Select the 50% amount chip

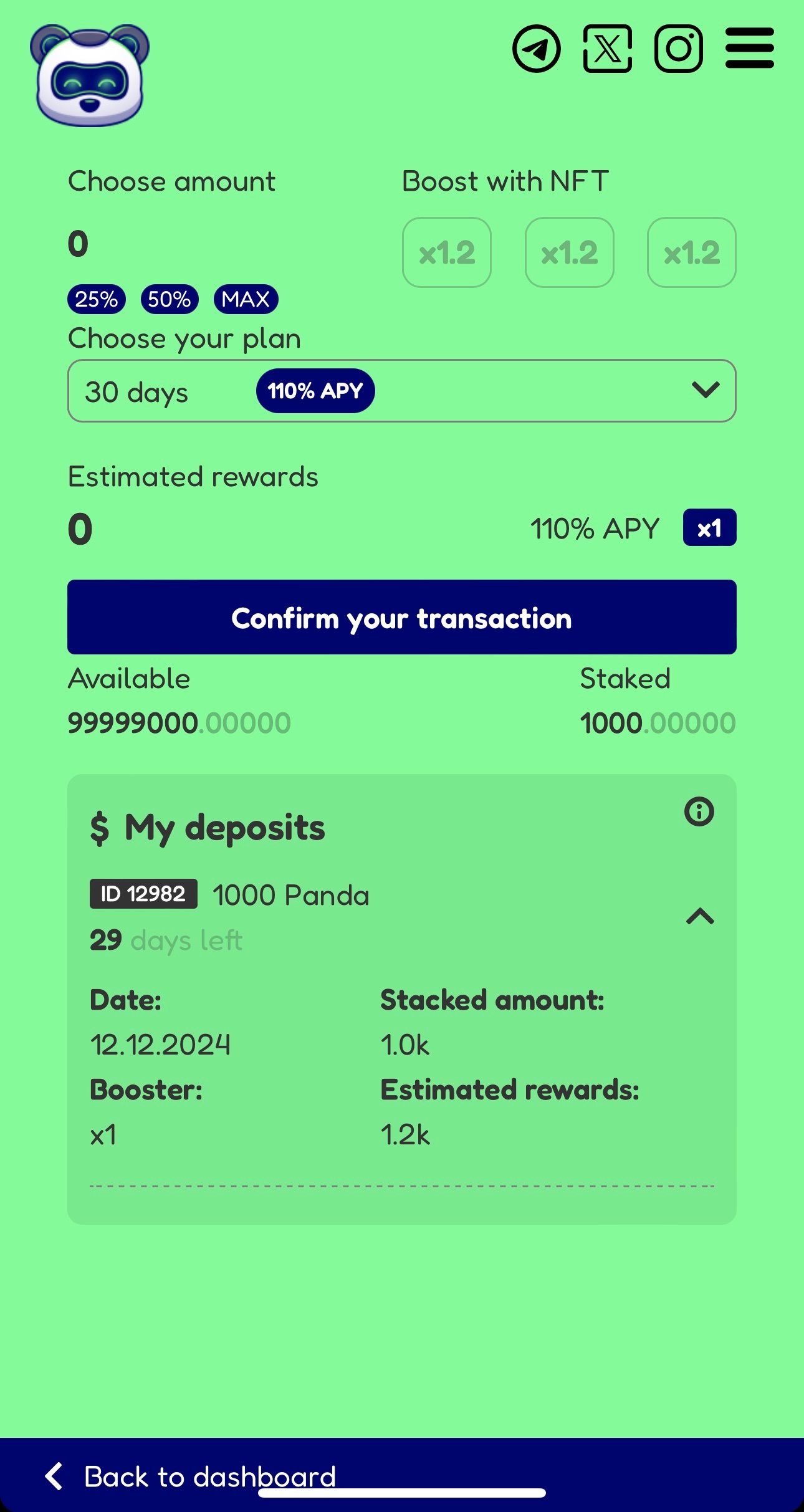pos(170,299)
